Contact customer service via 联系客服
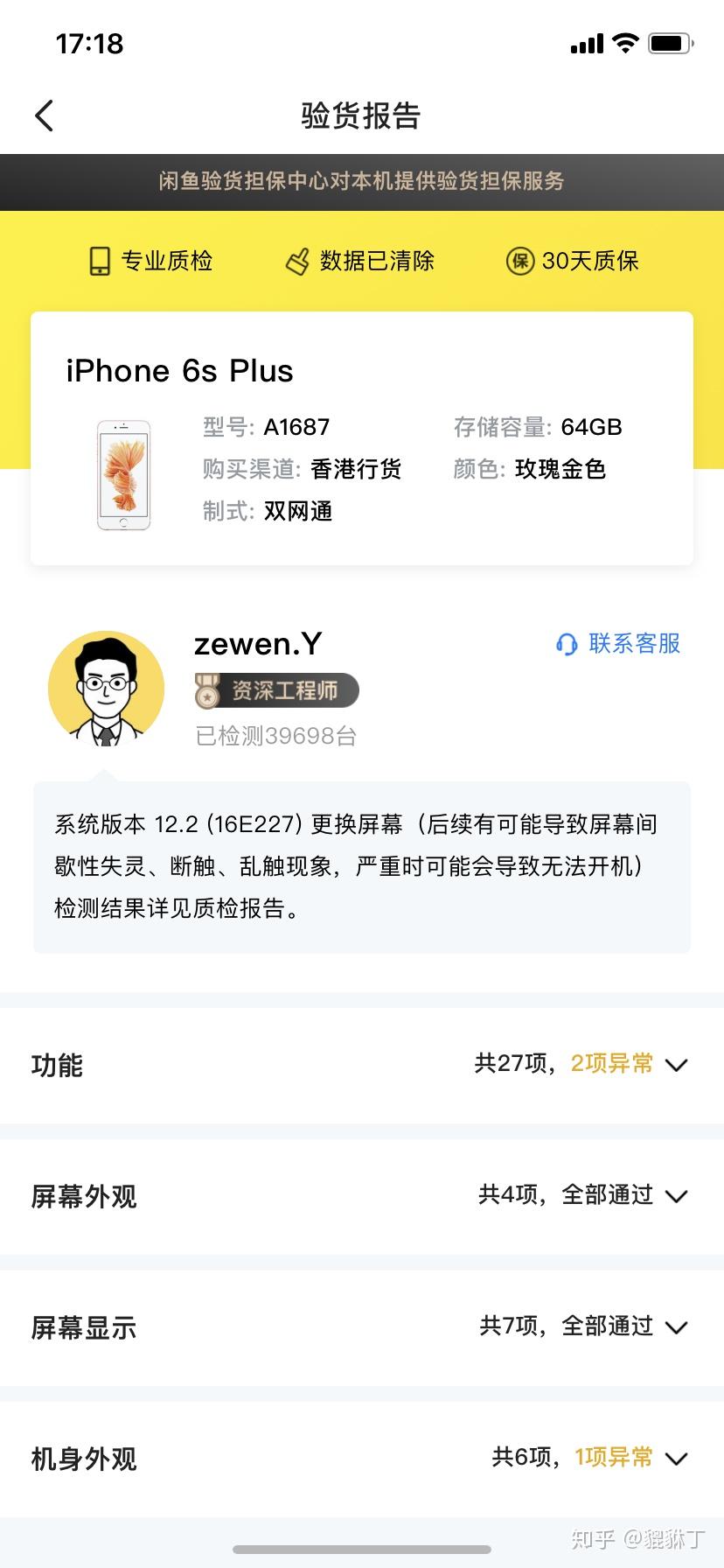This screenshot has width=724, height=1568. [x=619, y=644]
